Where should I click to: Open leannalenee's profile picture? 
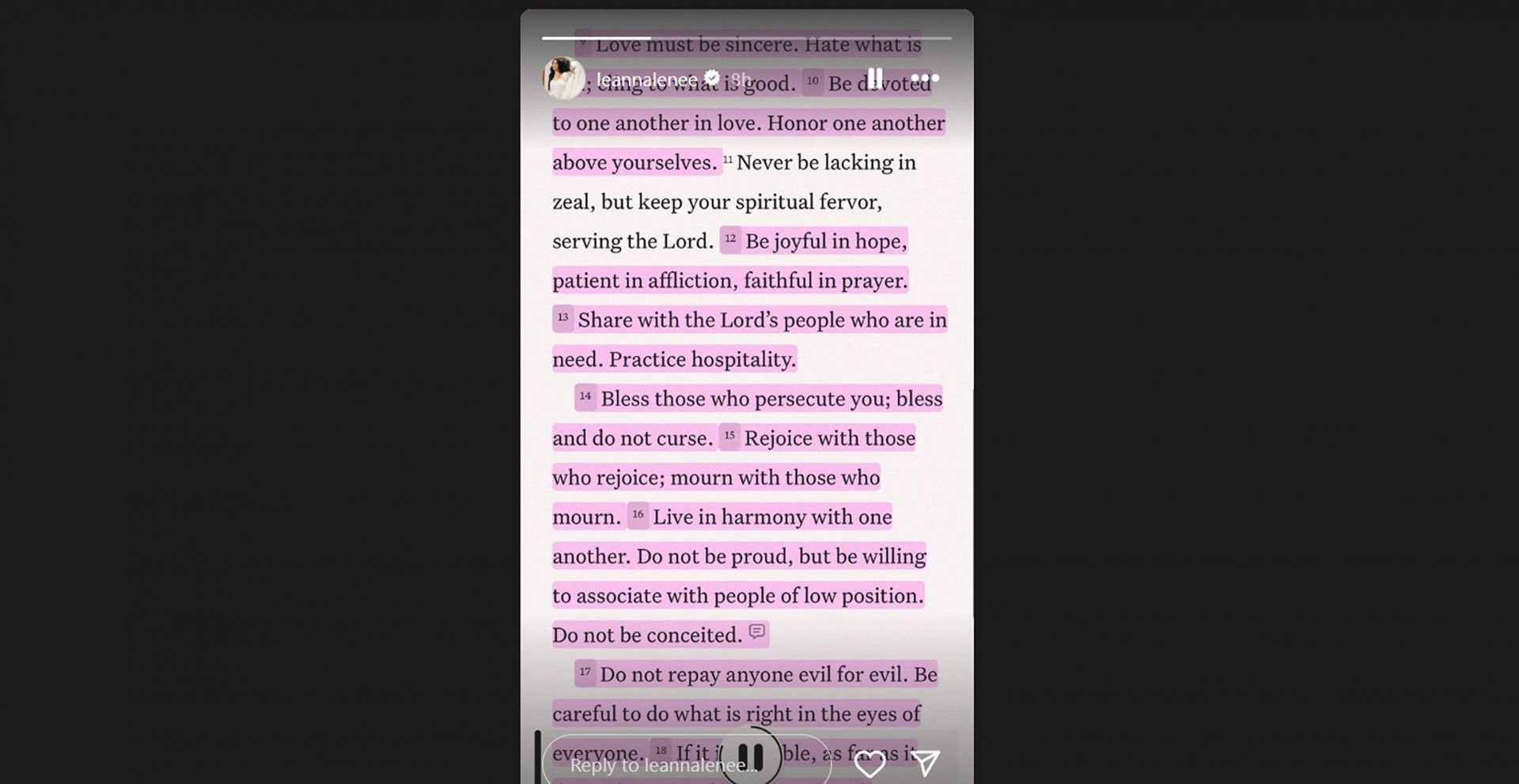click(x=564, y=78)
